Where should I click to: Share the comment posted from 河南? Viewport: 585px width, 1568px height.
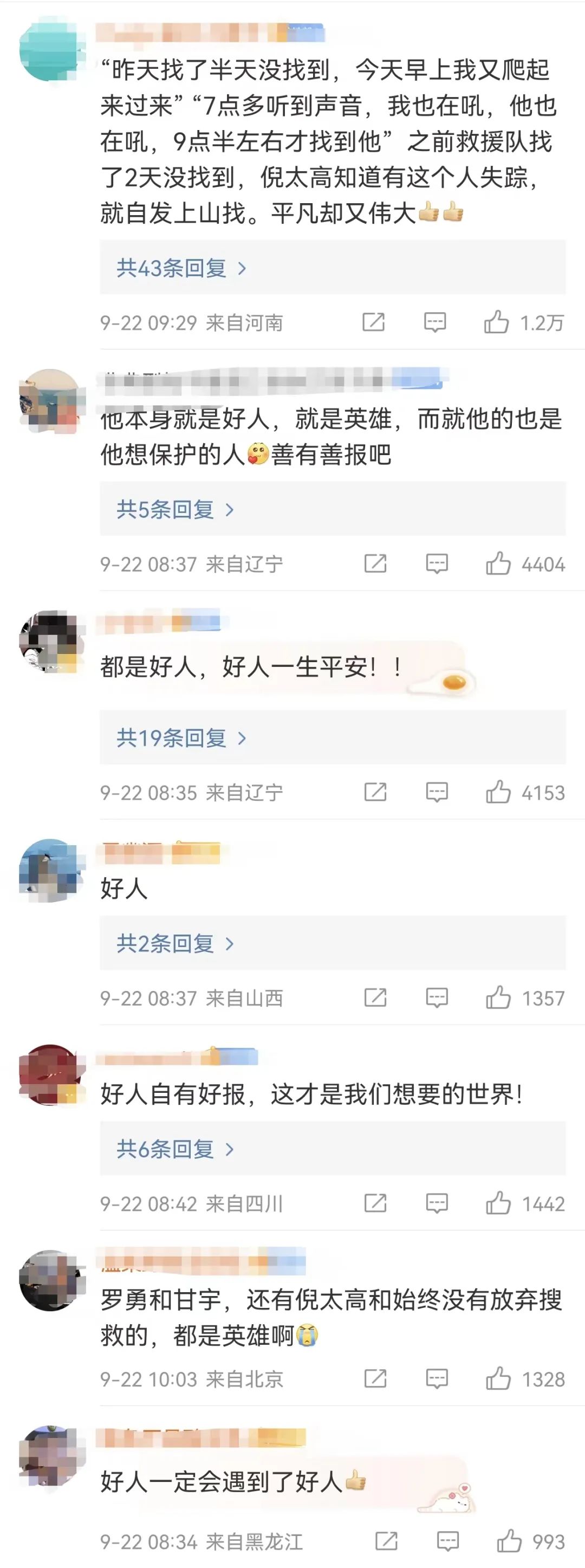(373, 322)
